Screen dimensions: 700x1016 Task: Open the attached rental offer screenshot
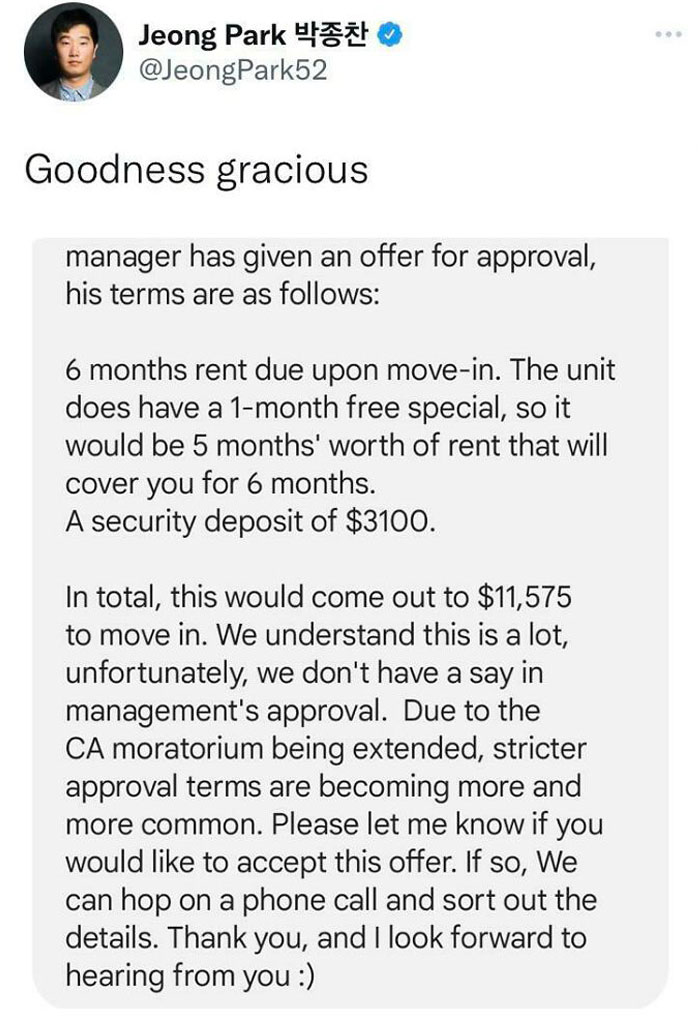[x=350, y=620]
